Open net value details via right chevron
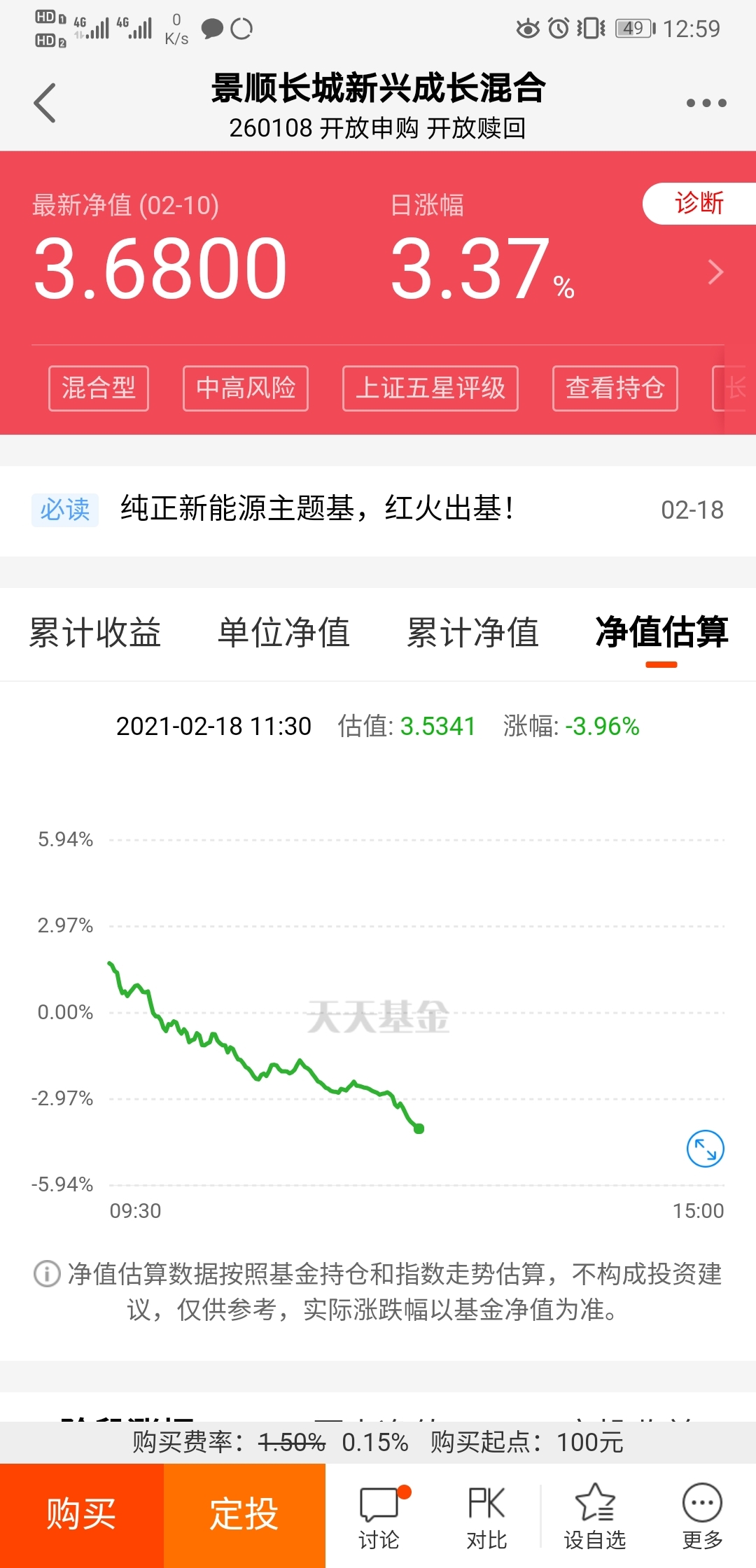The image size is (756, 1568). (x=715, y=272)
